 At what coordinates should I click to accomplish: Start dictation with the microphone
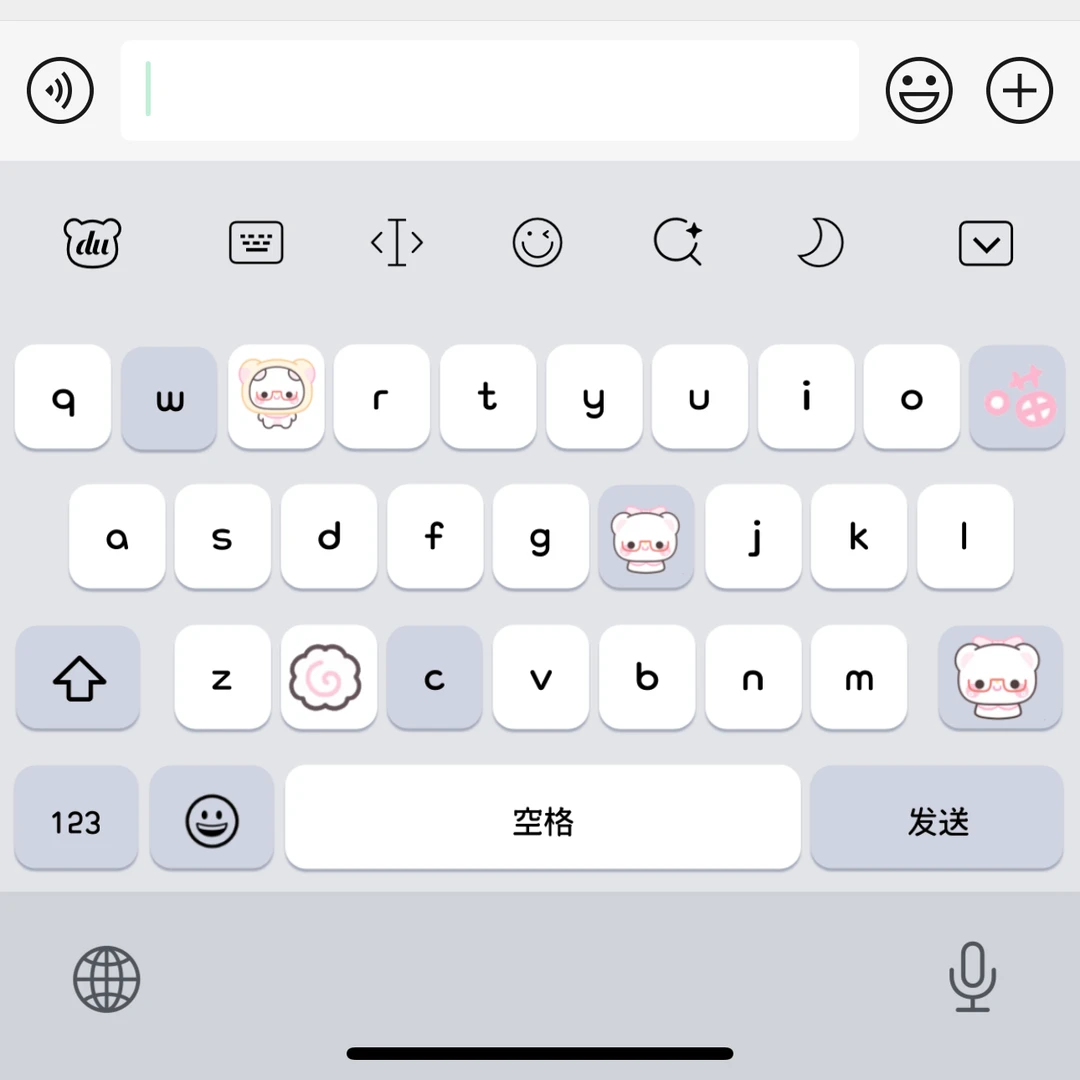tap(972, 977)
